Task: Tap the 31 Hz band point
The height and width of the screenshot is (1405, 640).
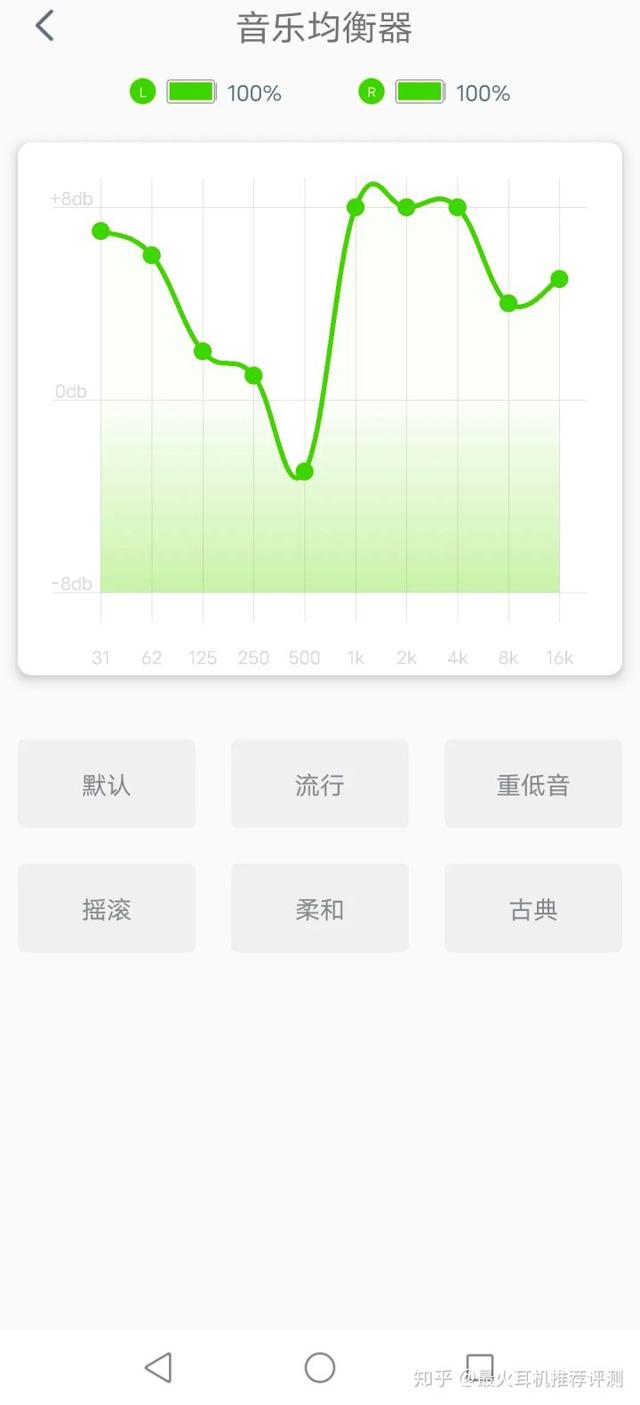Action: (x=101, y=231)
